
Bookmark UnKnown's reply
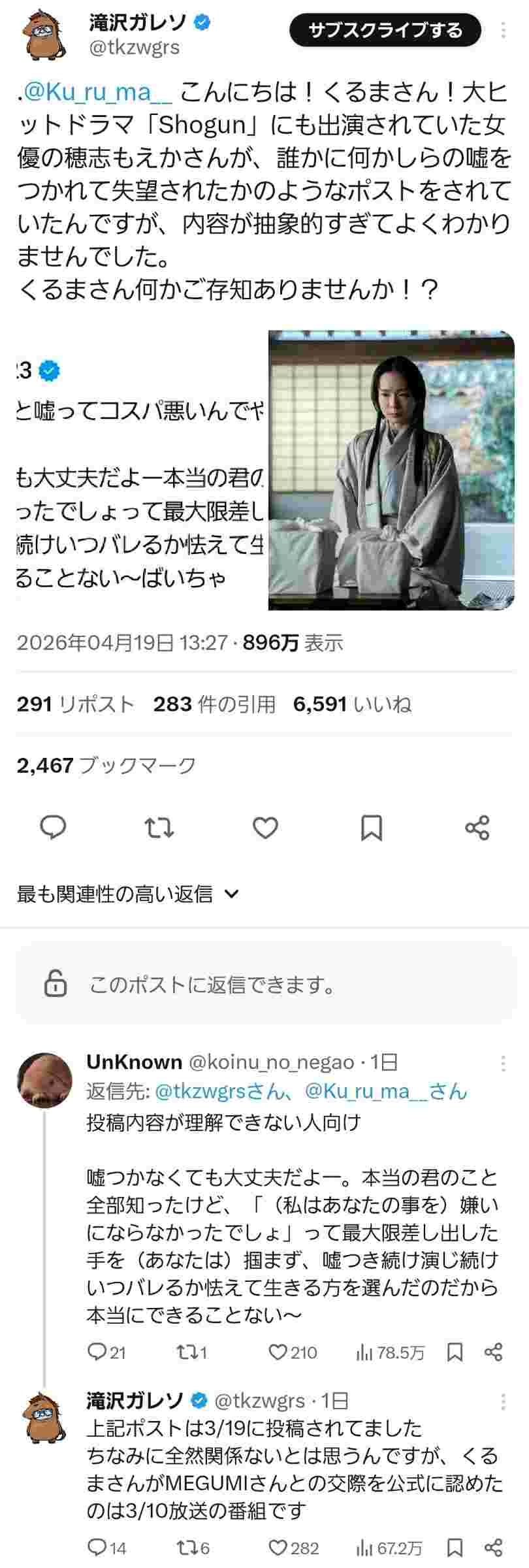click(x=455, y=1352)
